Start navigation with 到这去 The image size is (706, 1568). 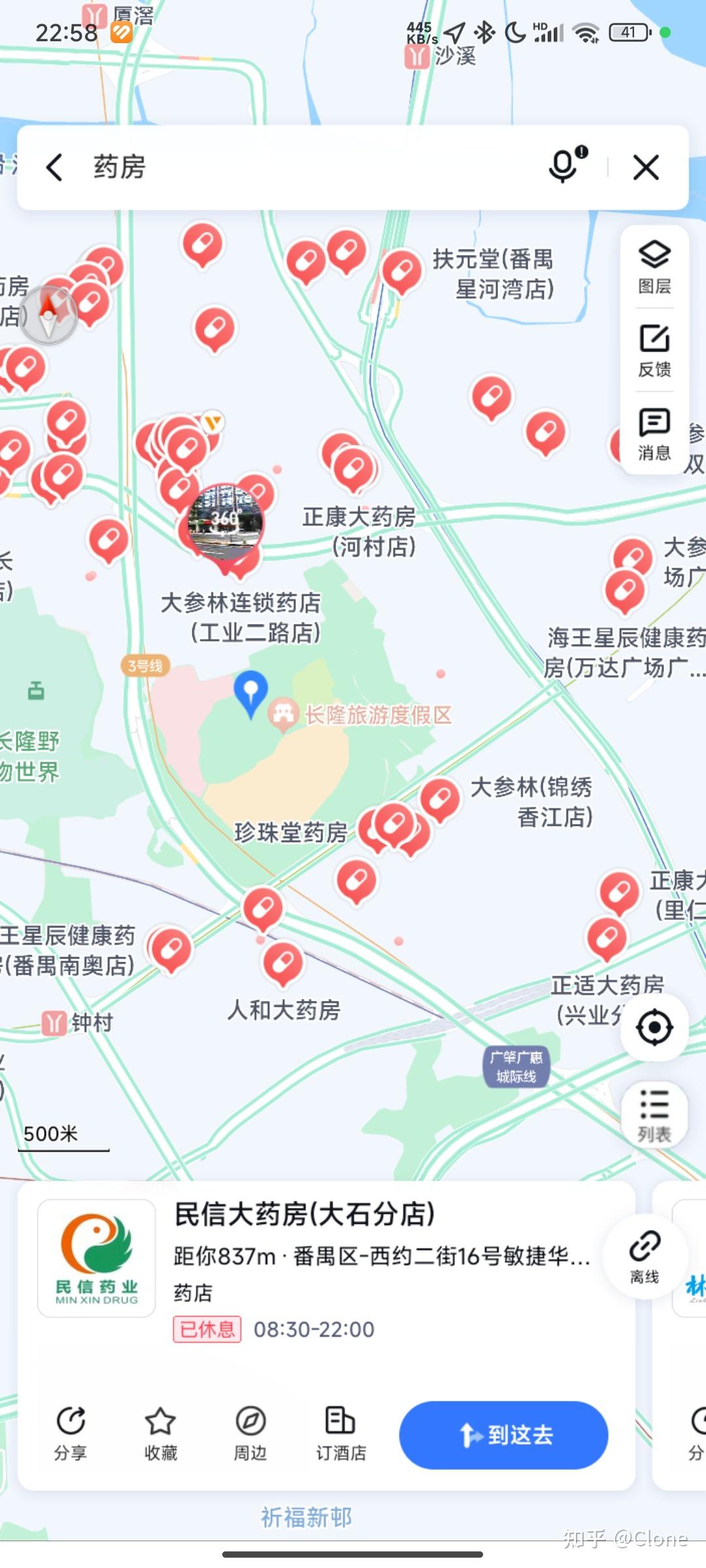[503, 1435]
